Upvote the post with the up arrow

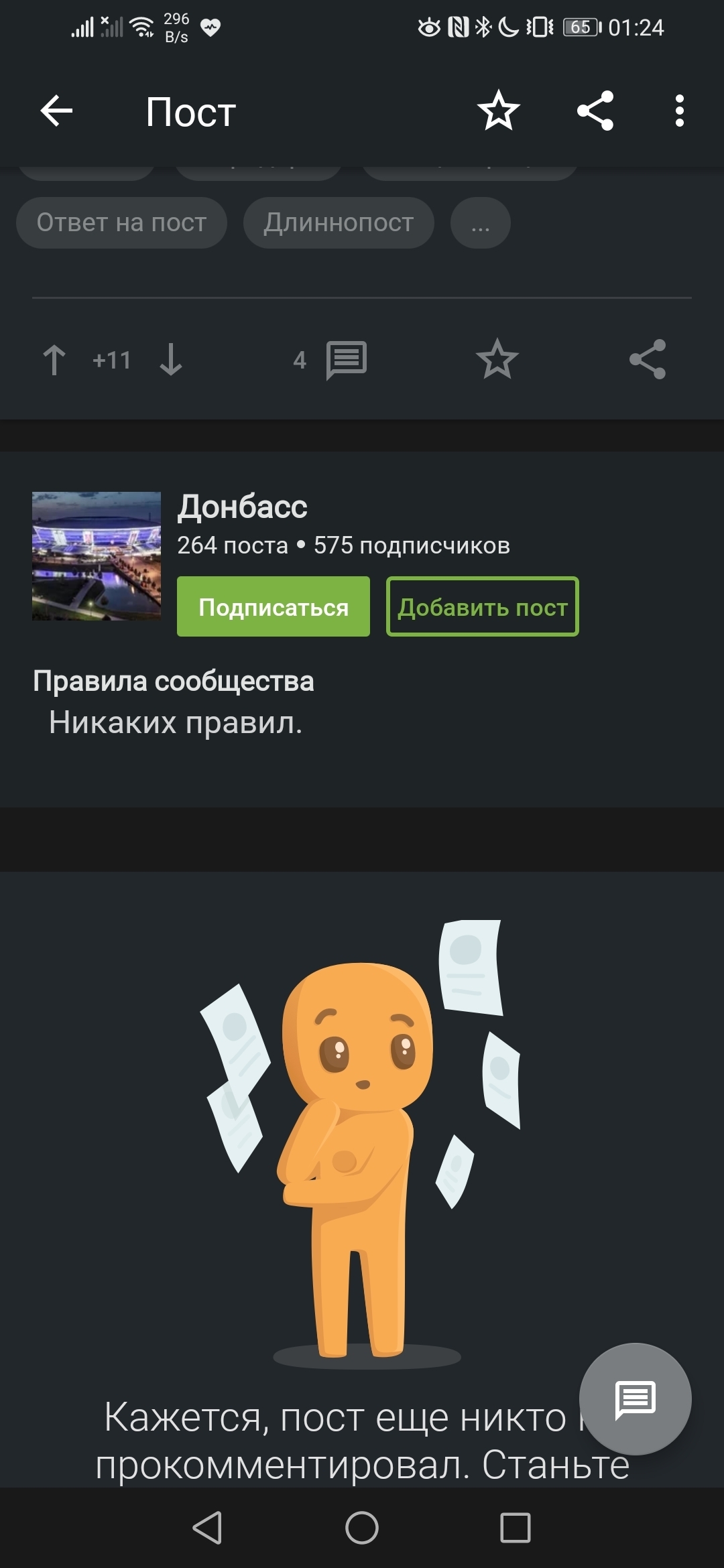point(54,360)
